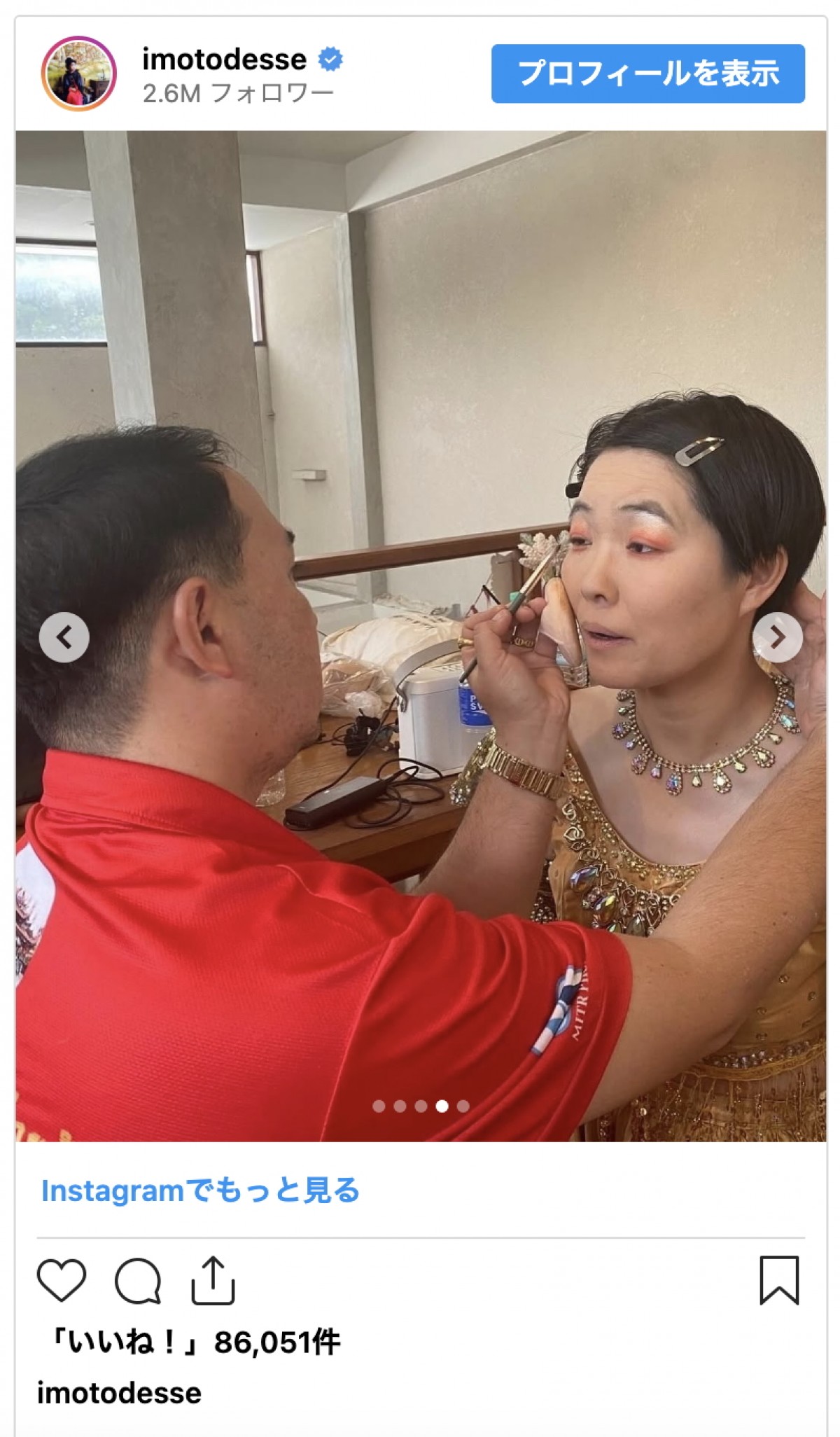Tap the プロフィールを表示 button

point(647,74)
